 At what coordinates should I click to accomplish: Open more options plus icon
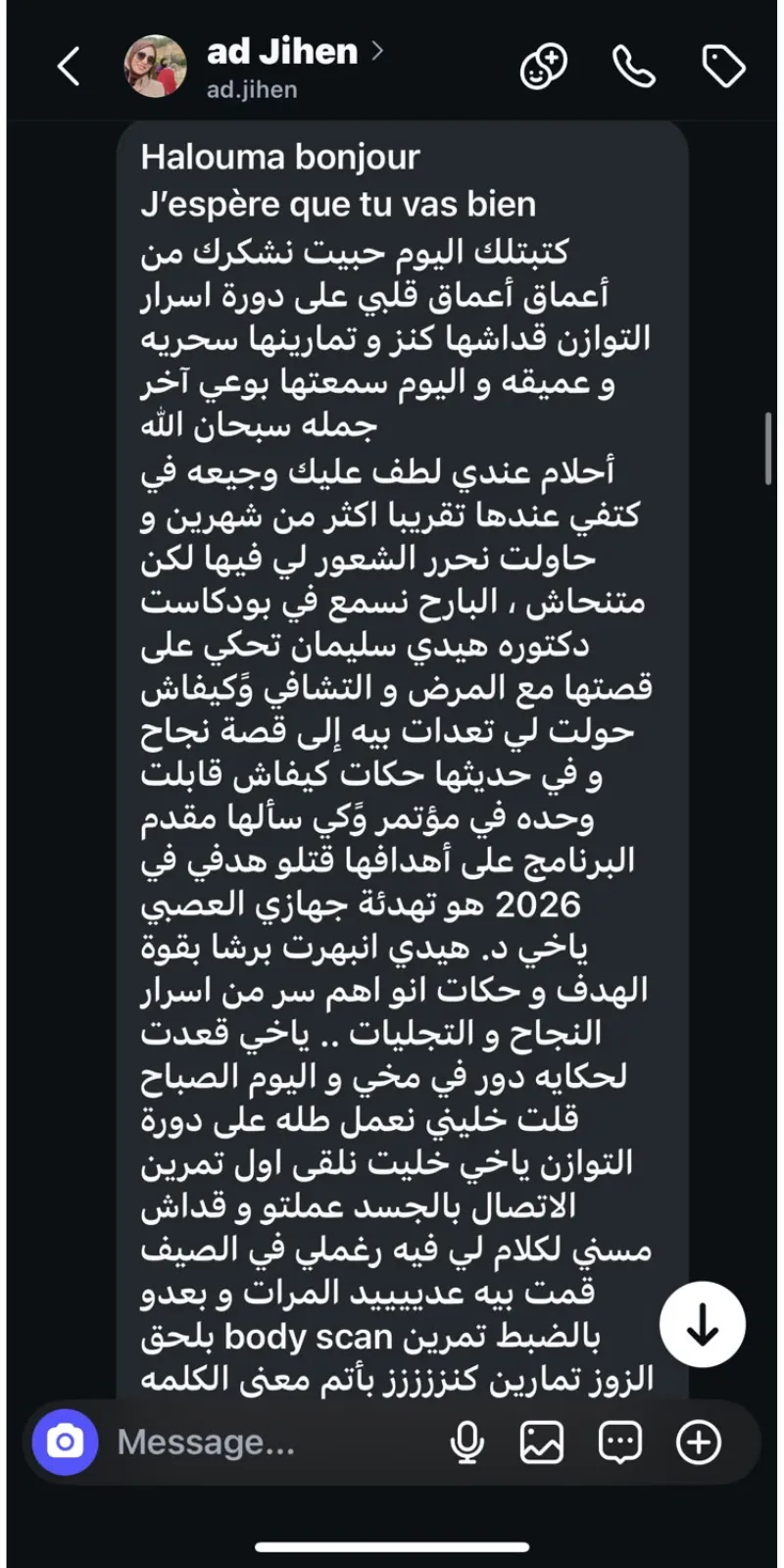coord(699,1443)
